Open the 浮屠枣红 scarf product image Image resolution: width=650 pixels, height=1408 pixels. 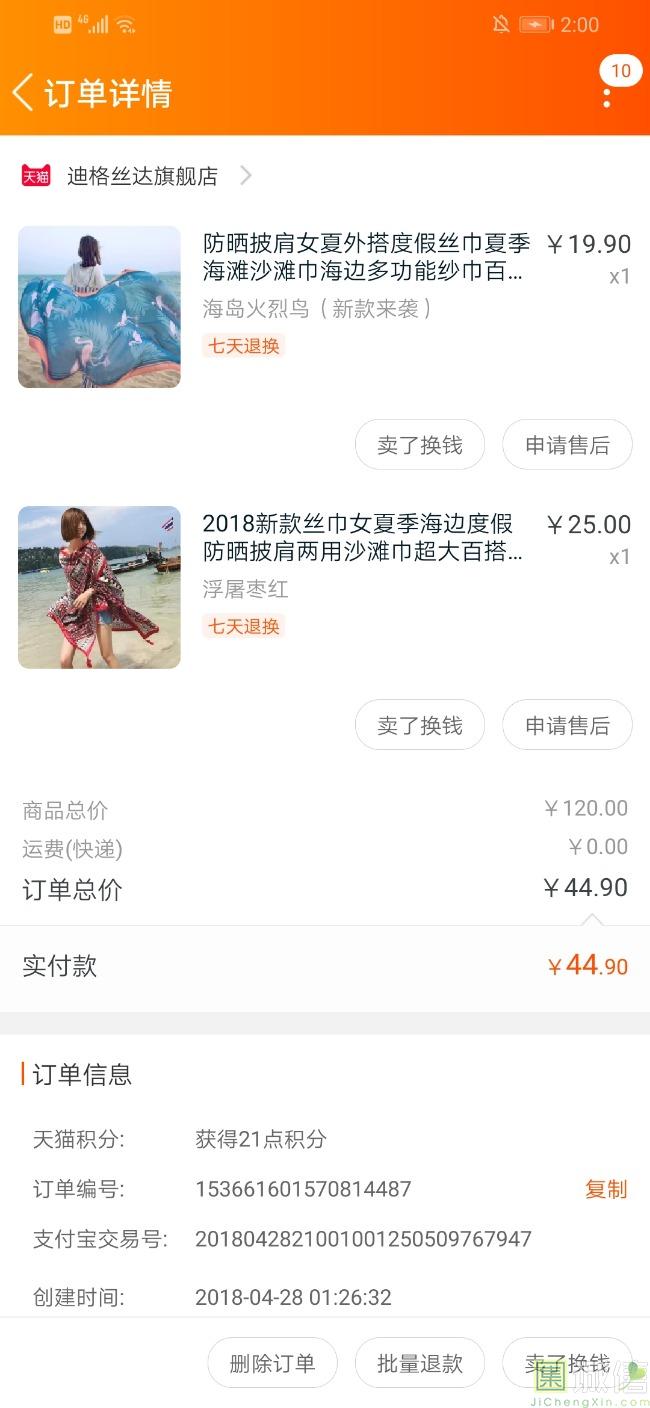click(x=99, y=587)
